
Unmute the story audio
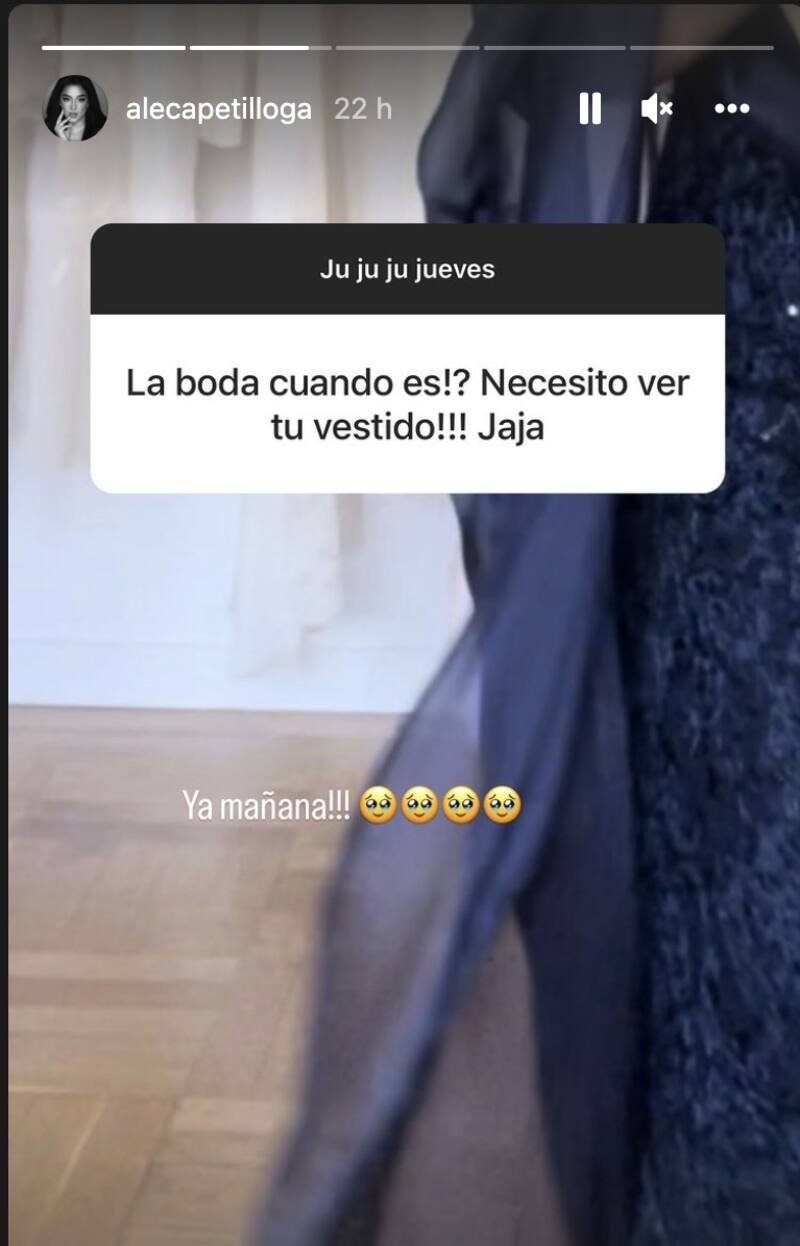[657, 108]
